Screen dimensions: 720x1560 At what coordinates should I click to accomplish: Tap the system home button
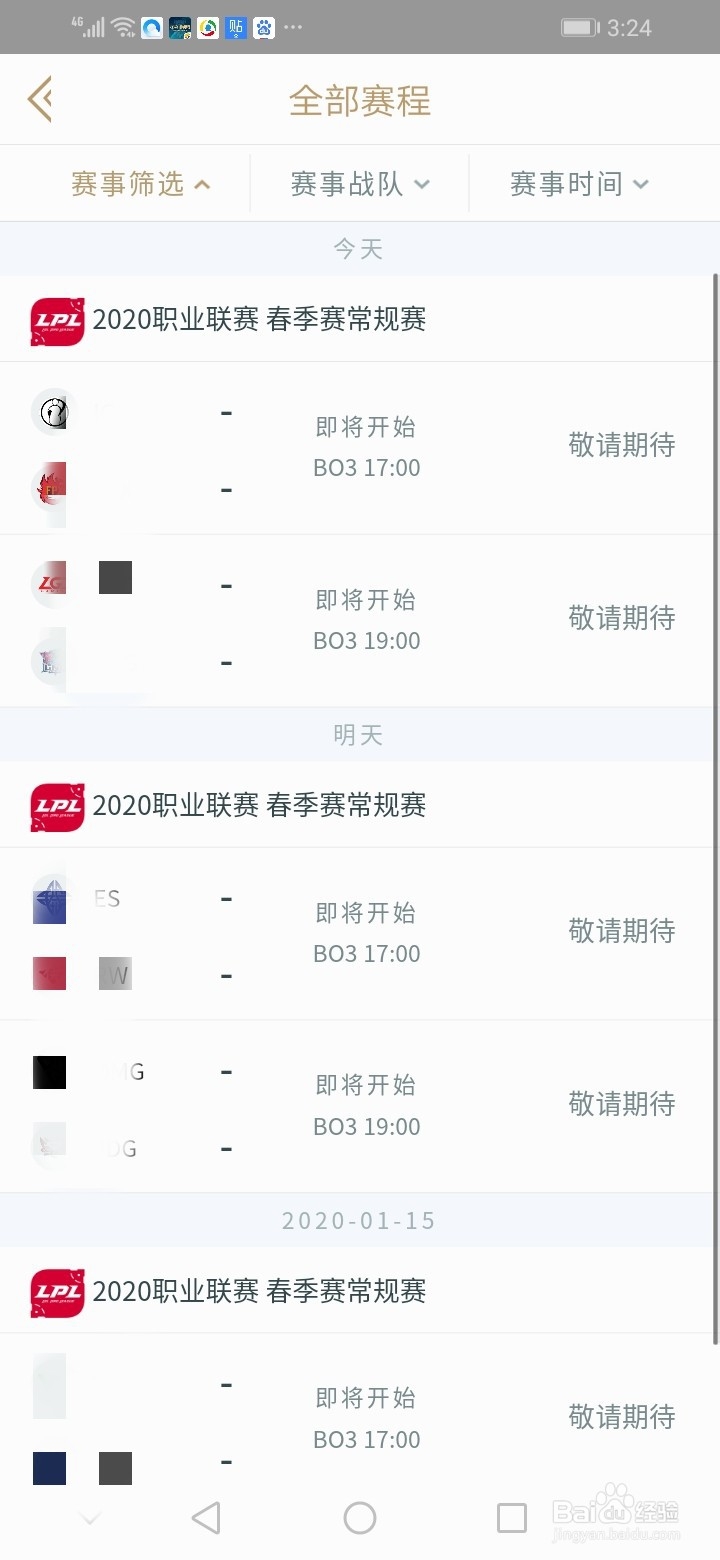point(360,1518)
